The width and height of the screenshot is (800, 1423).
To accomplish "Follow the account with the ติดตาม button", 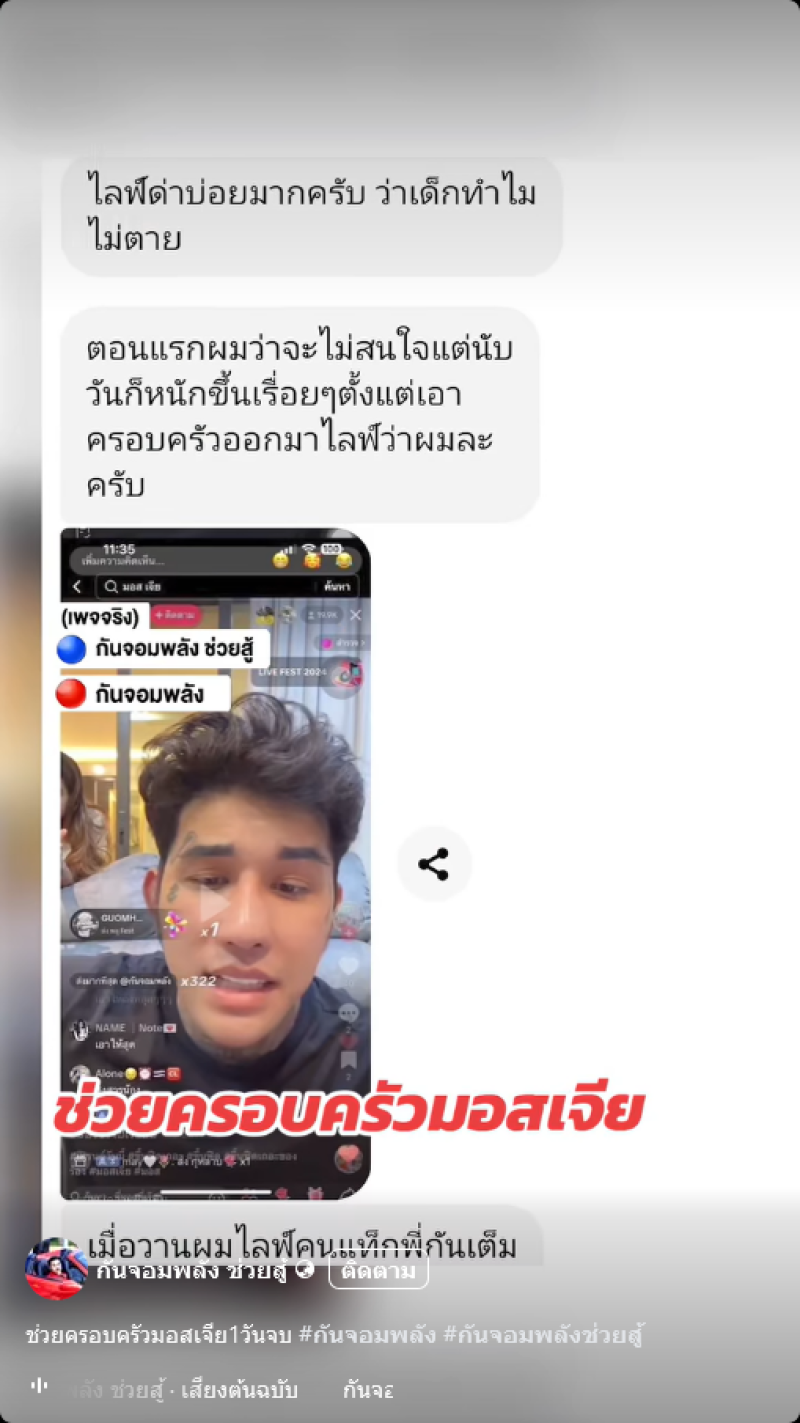I will [378, 1270].
